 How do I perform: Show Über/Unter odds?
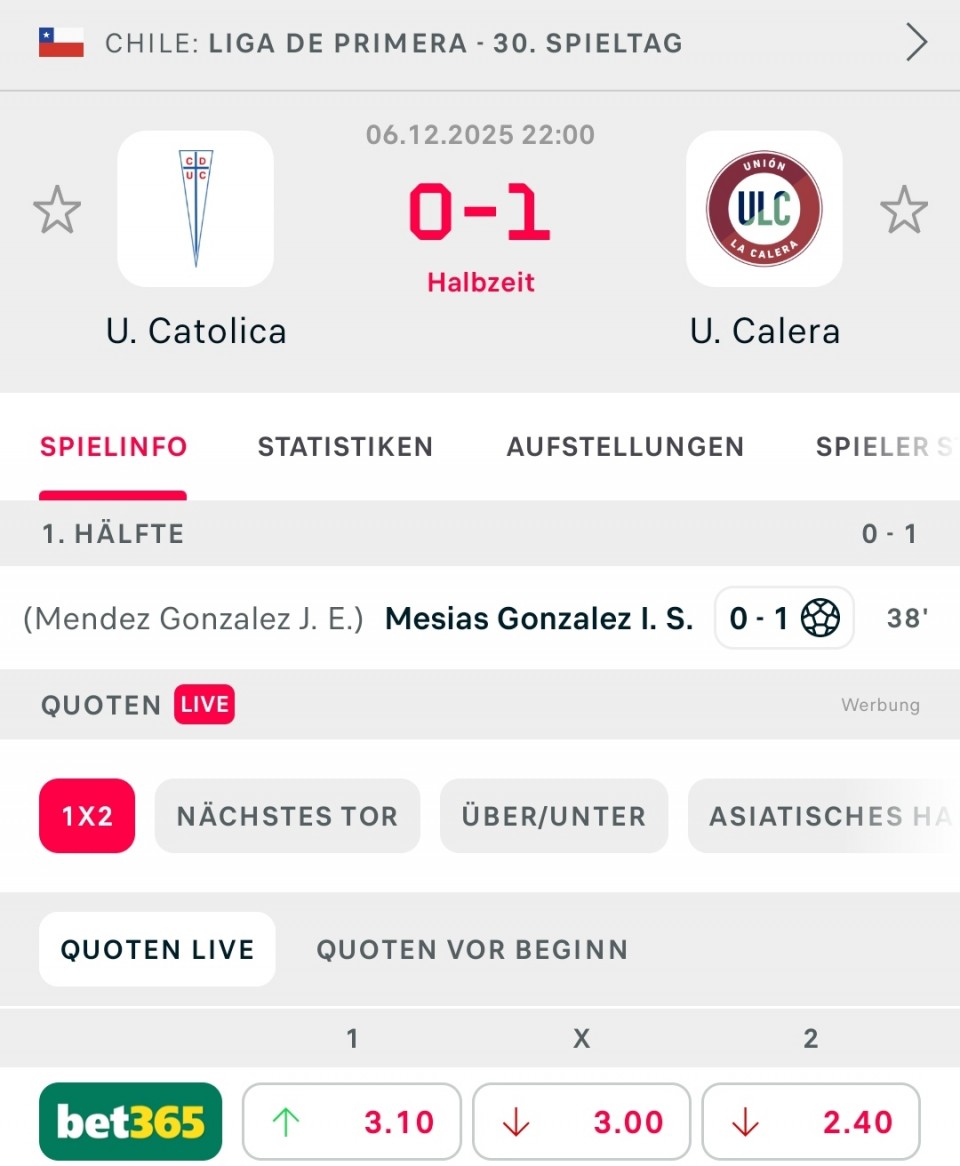(553, 816)
